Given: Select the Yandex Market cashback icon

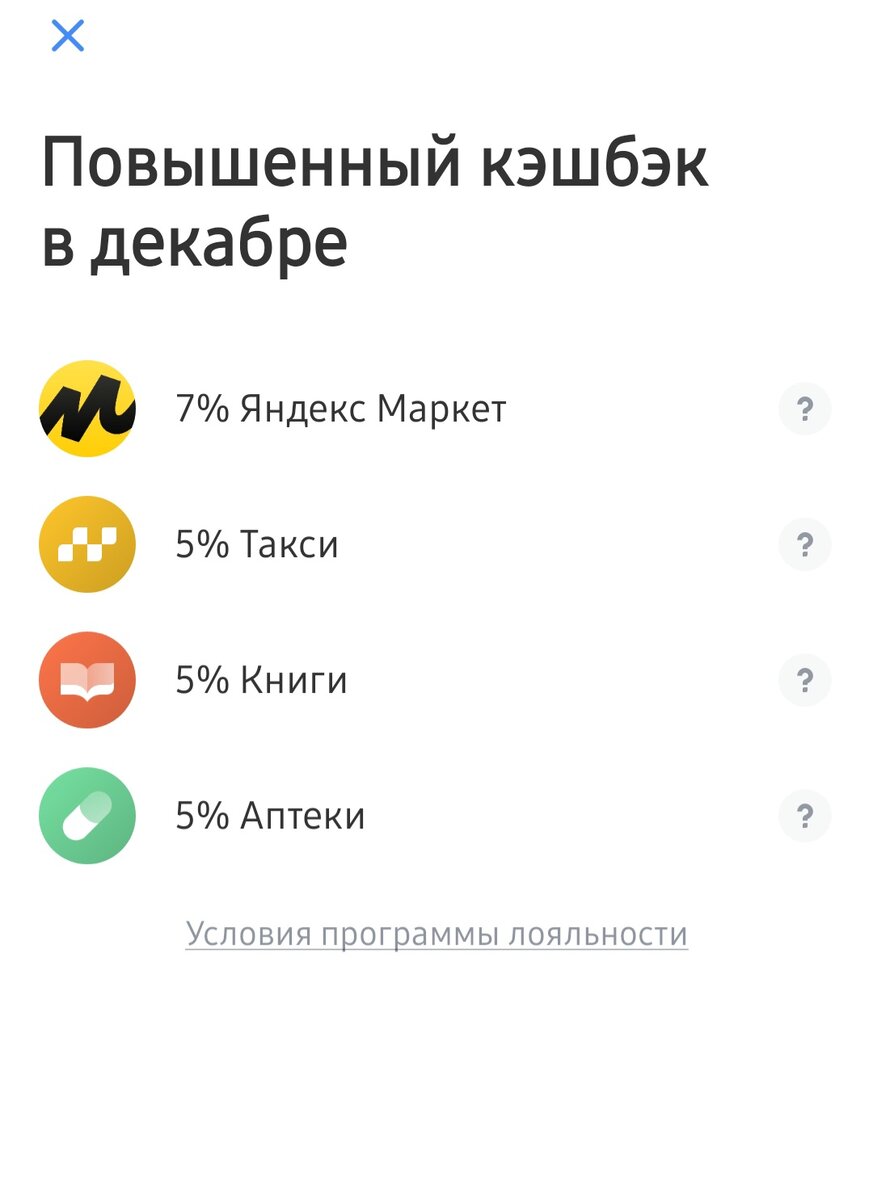Looking at the screenshot, I should click(x=86, y=407).
